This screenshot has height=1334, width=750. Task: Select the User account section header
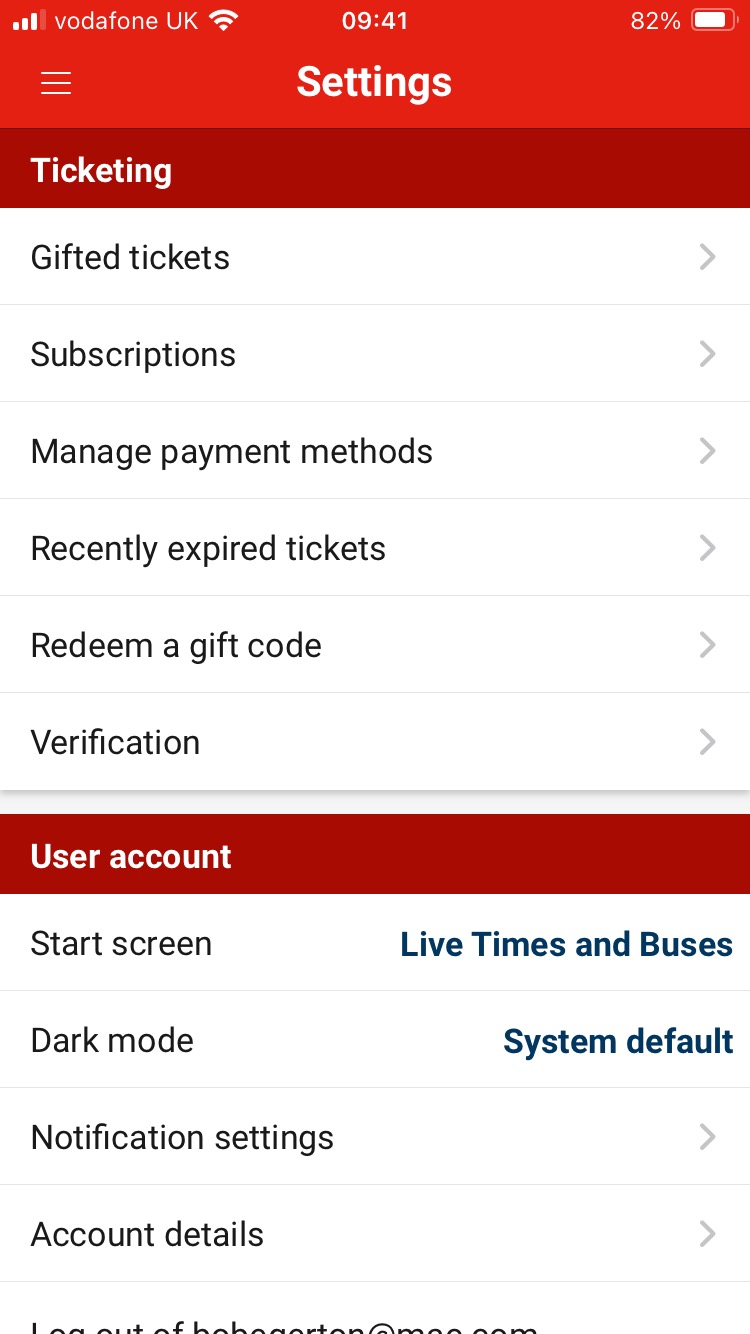[131, 856]
